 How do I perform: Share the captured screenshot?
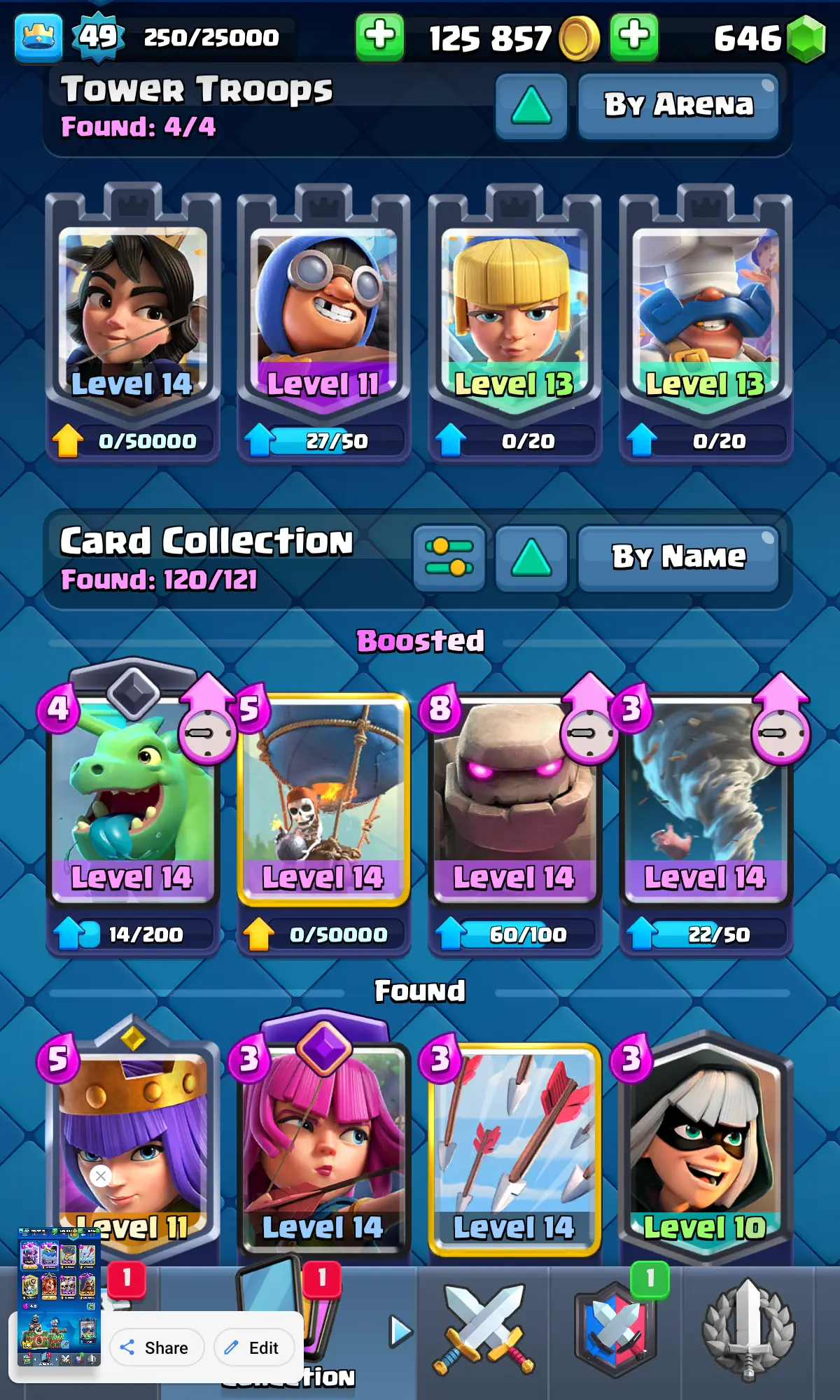point(156,1347)
